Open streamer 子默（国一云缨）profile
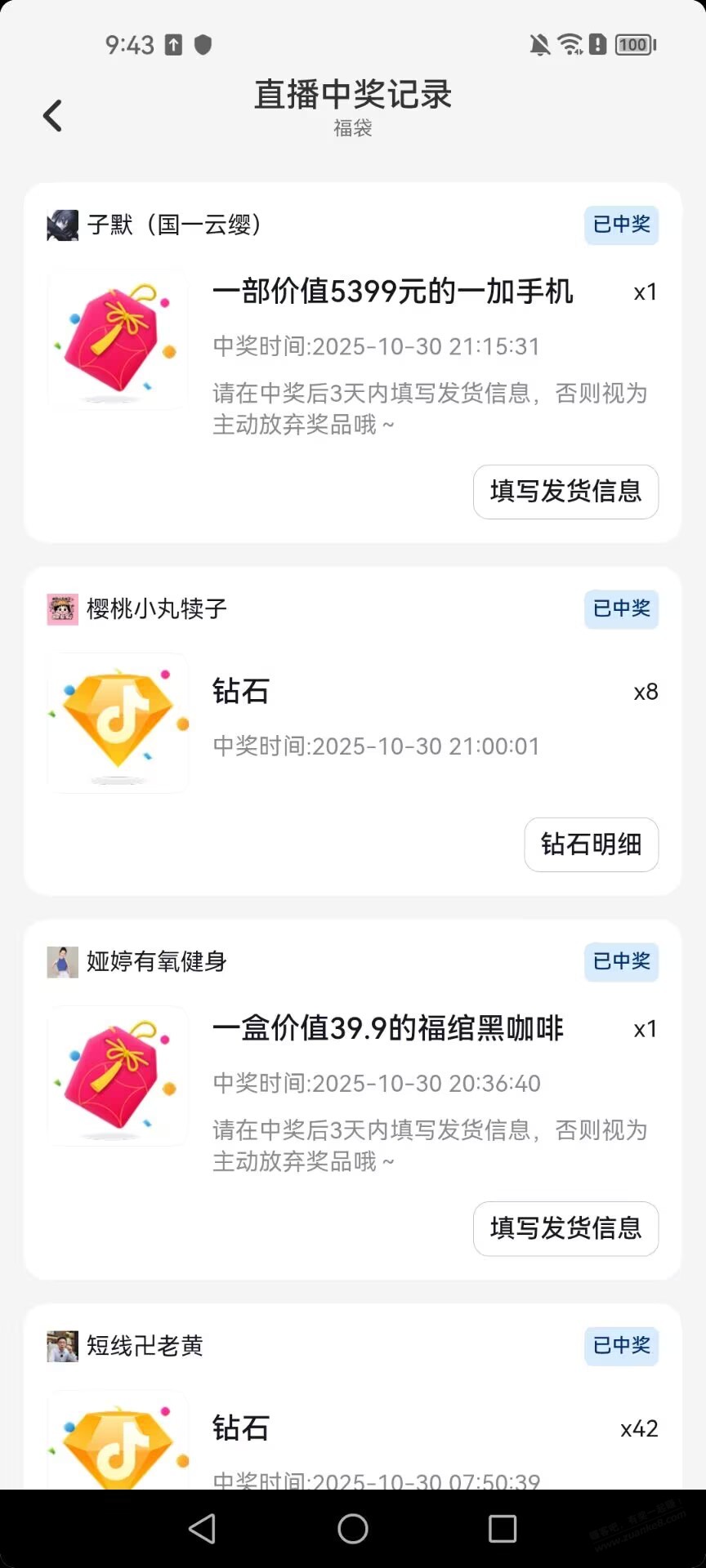Image resolution: width=706 pixels, height=1568 pixels. (x=155, y=225)
